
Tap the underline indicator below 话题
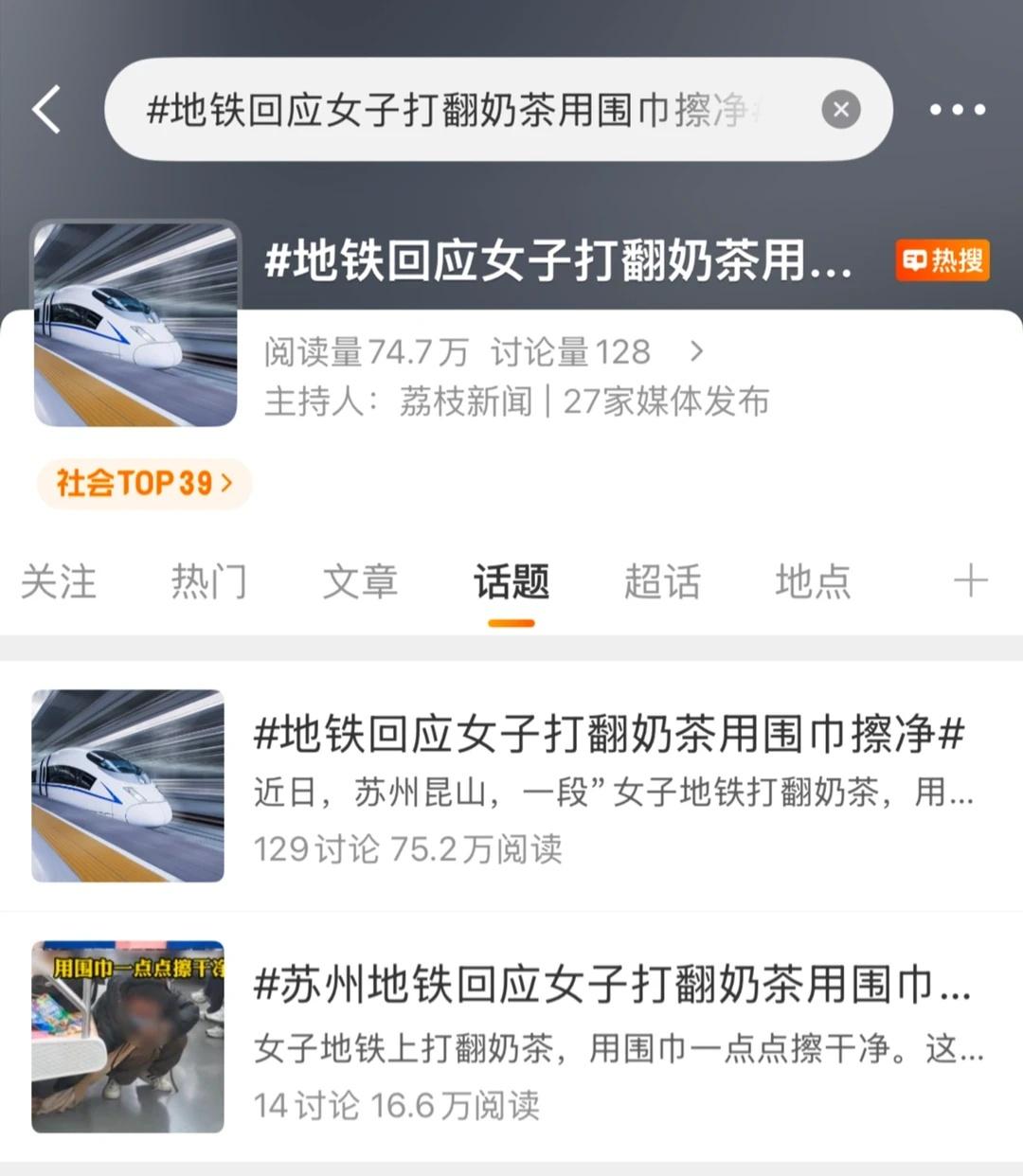tap(511, 621)
